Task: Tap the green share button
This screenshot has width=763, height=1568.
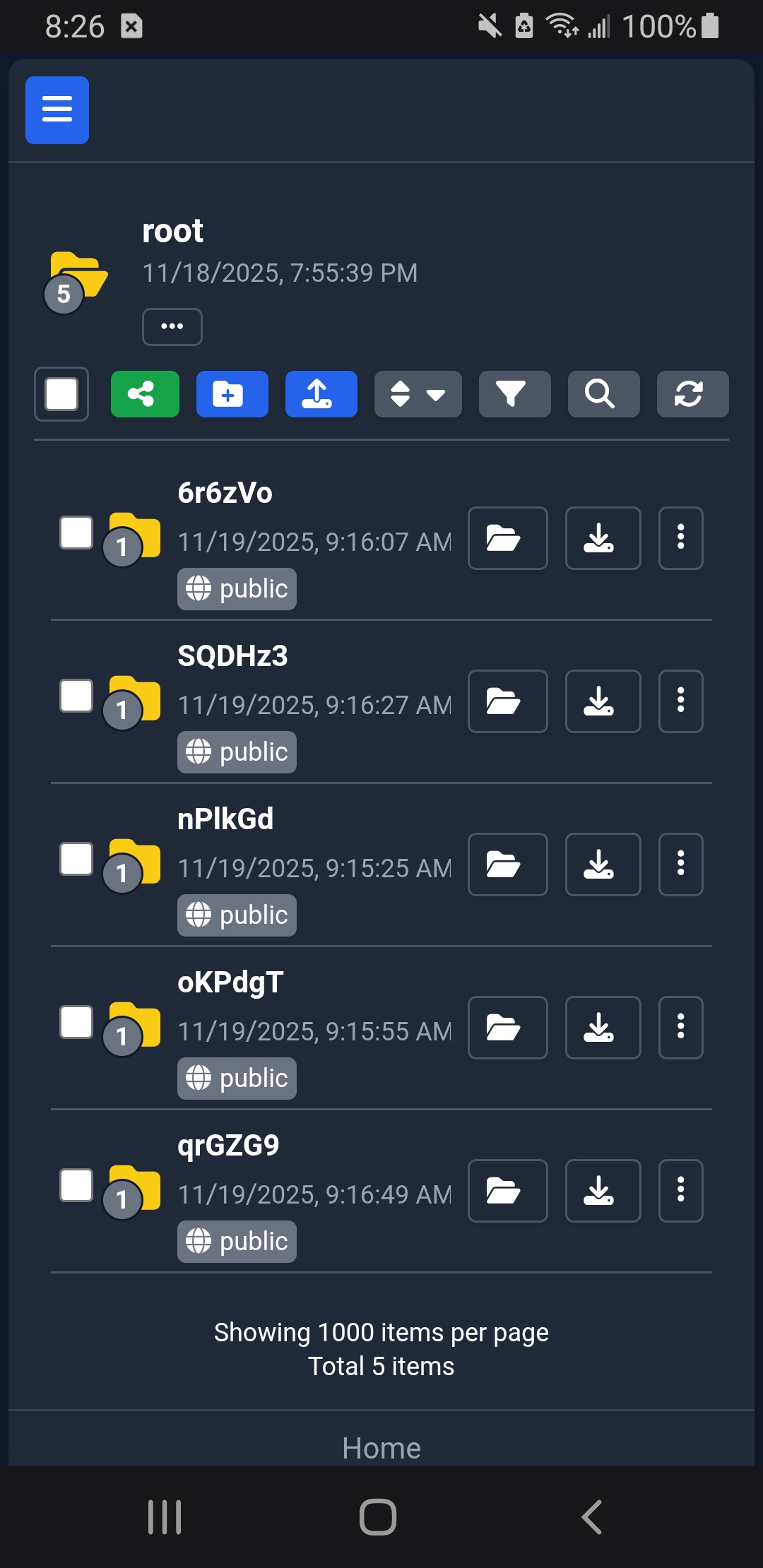Action: (145, 394)
